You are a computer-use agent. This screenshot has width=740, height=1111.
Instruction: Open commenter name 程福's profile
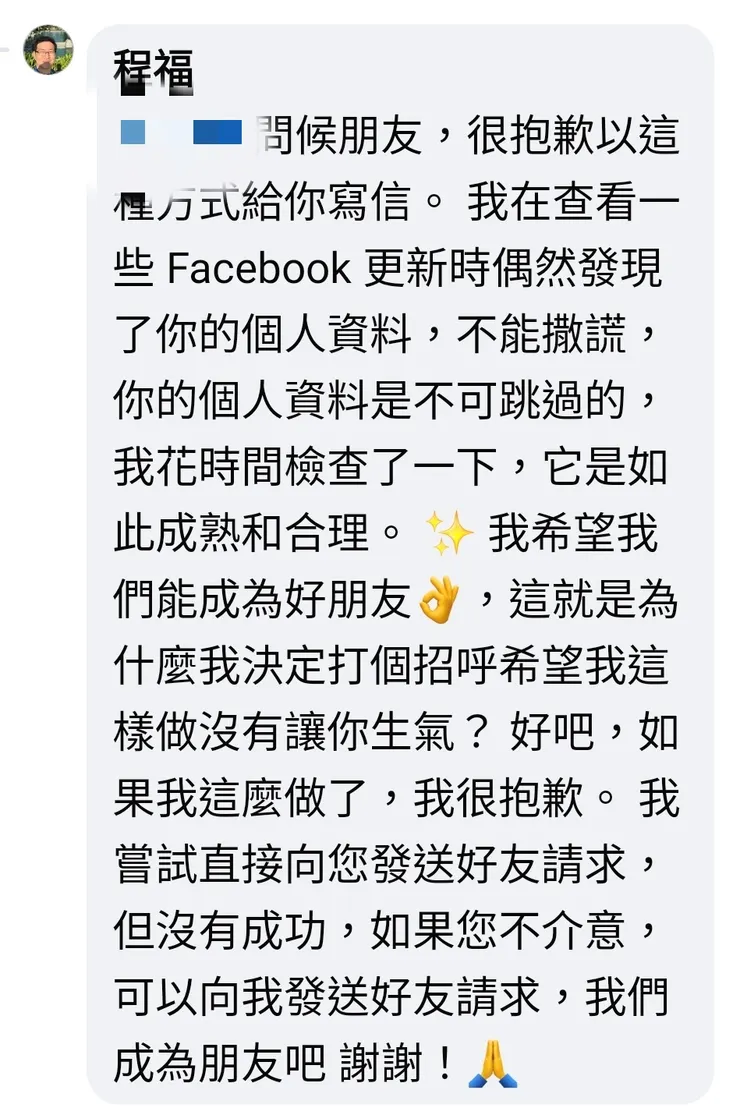click(x=153, y=70)
